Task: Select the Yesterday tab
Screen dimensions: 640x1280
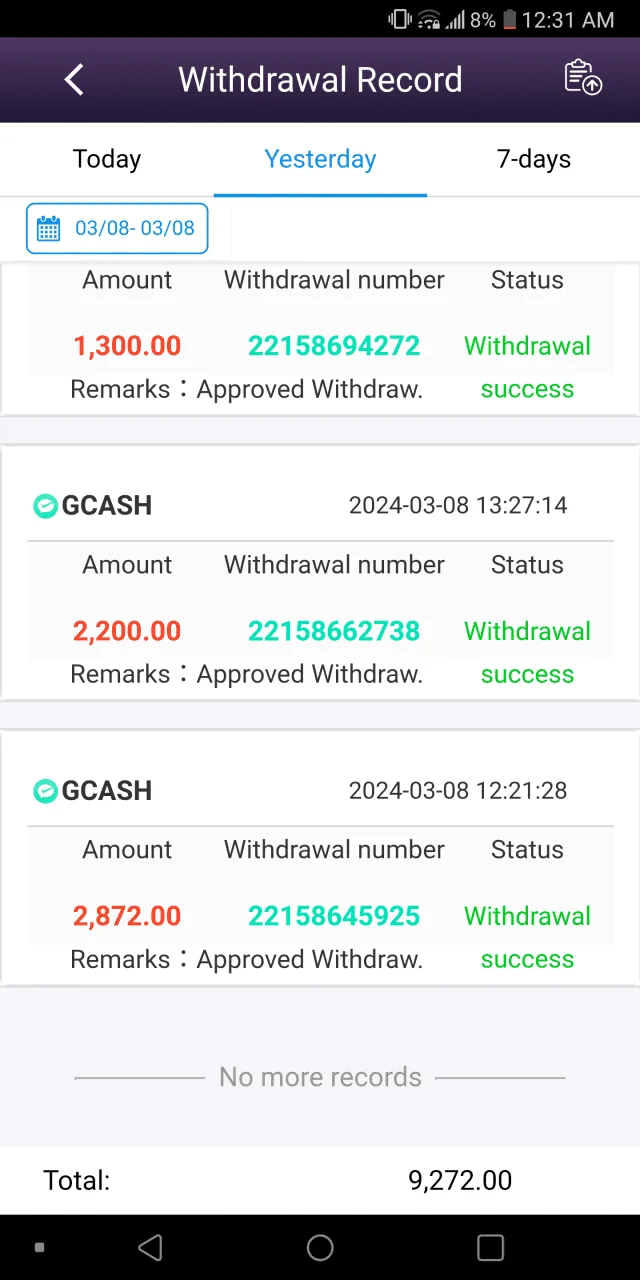Action: pos(320,159)
